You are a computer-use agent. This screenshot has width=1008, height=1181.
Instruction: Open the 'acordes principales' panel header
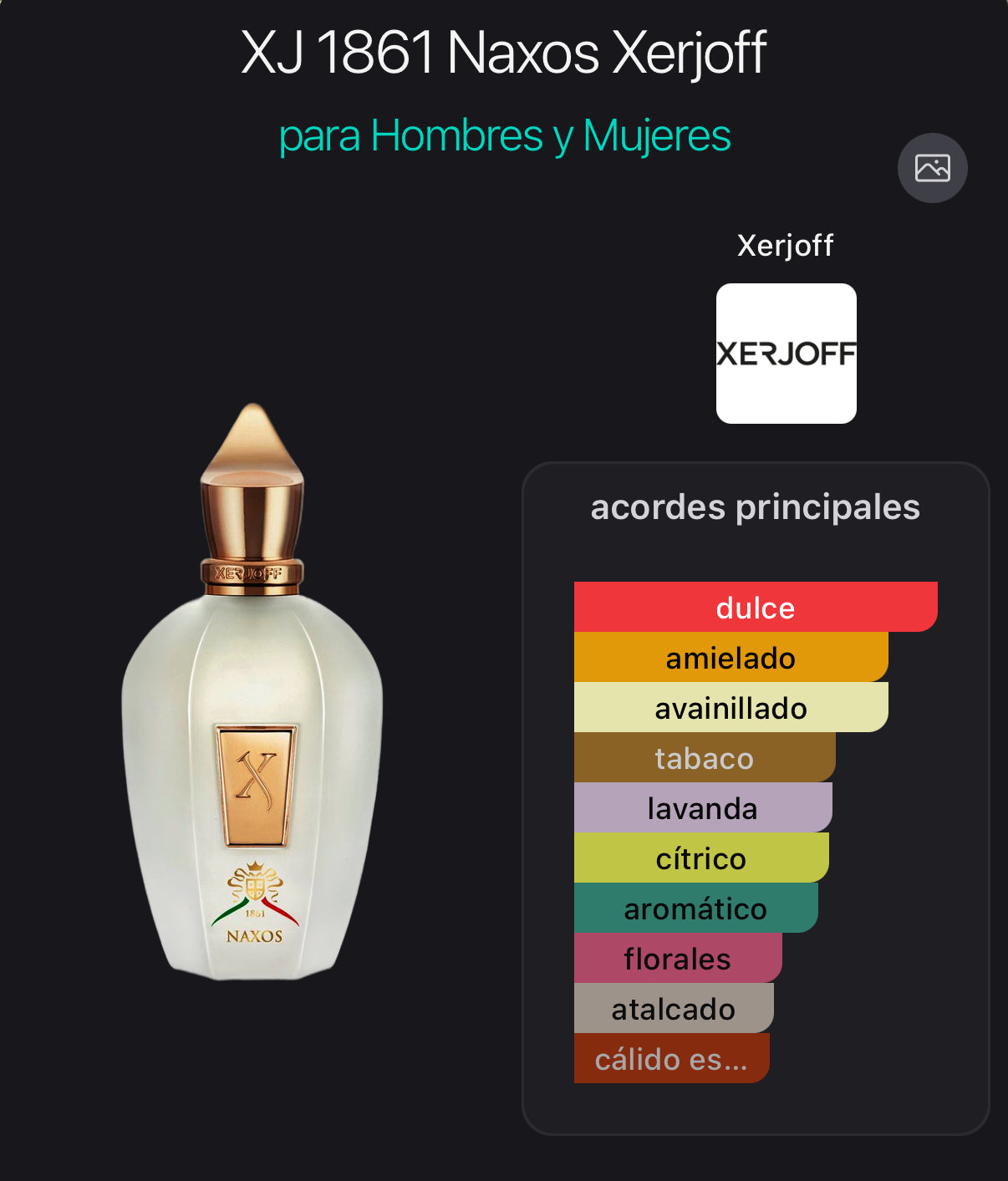(x=755, y=507)
